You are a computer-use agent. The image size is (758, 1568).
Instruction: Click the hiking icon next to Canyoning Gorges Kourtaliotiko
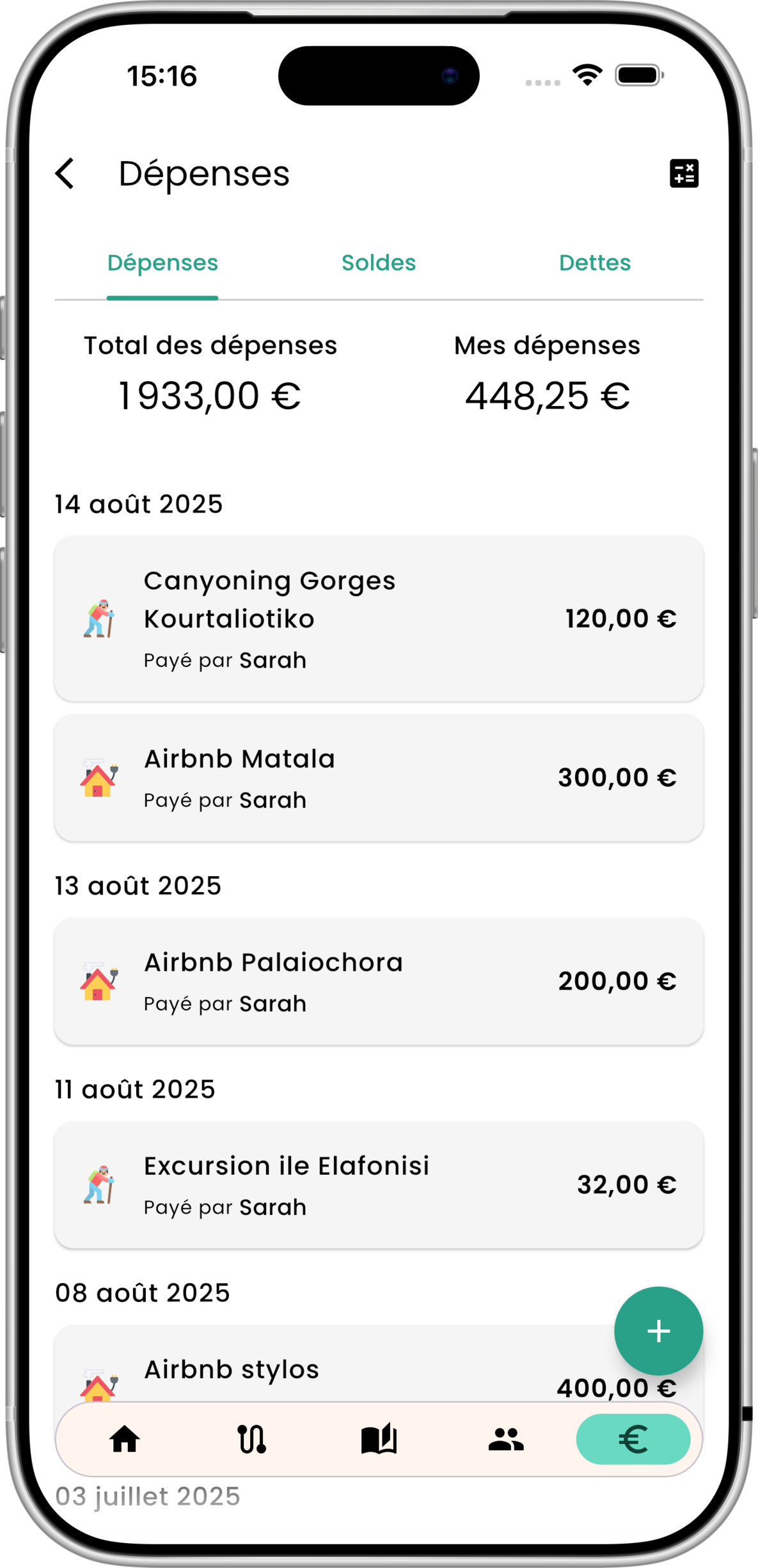[99, 618]
